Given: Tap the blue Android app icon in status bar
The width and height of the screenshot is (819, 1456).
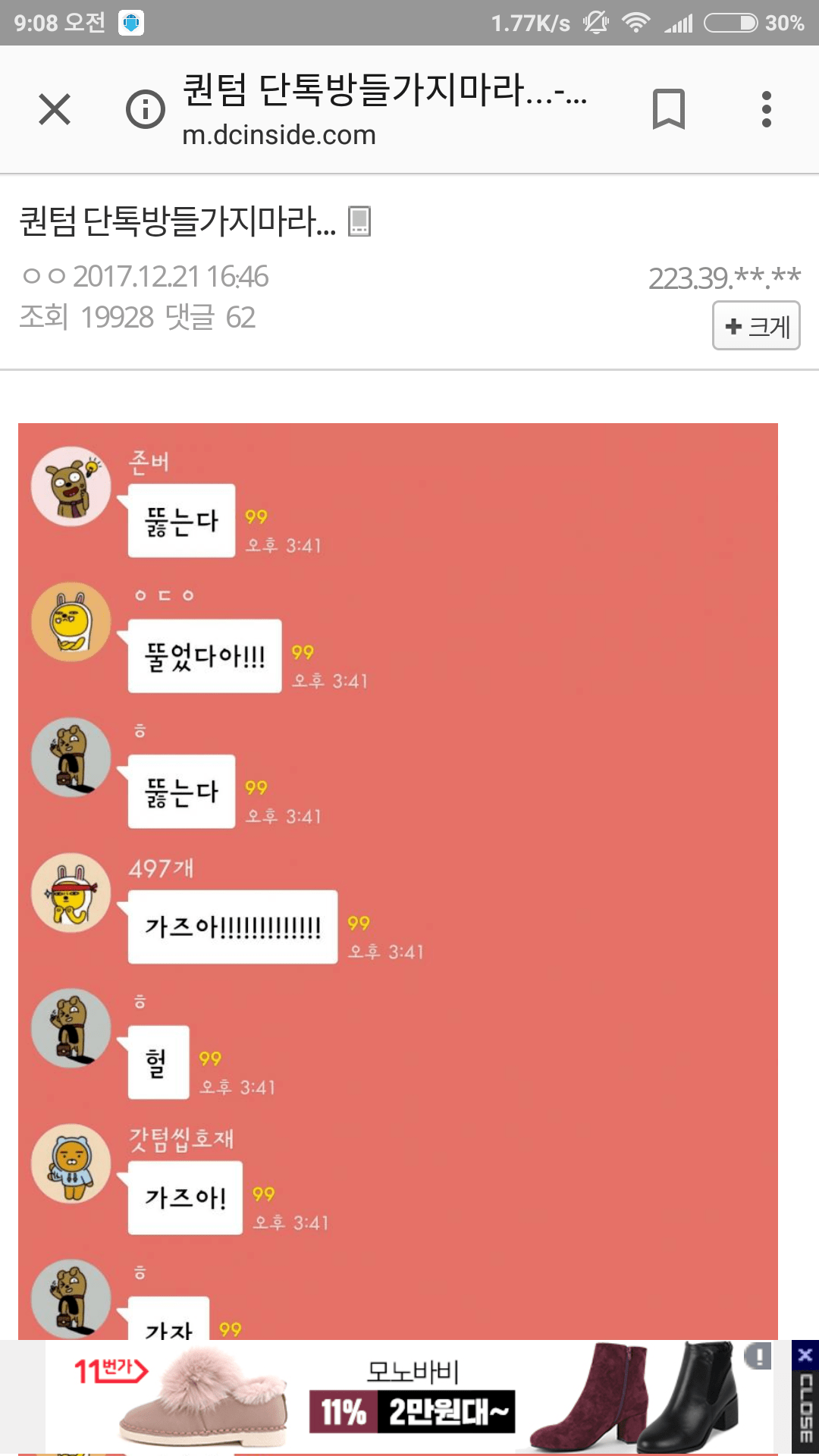Looking at the screenshot, I should pos(130,23).
